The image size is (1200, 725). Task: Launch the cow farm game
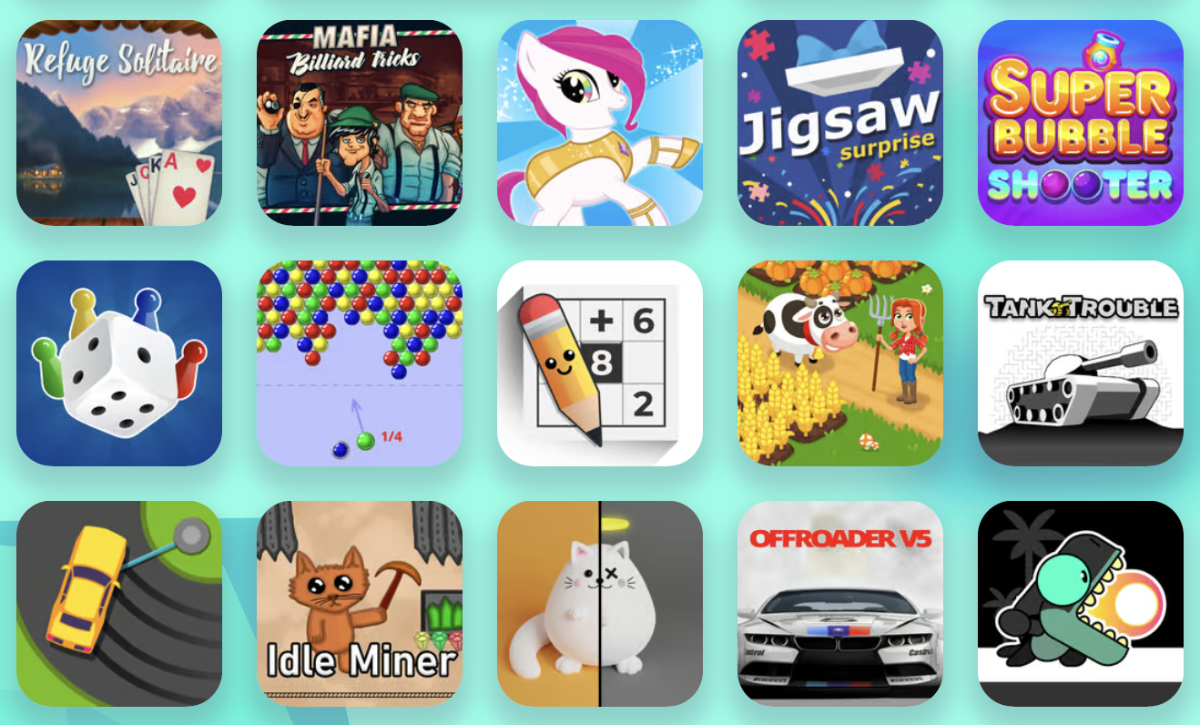point(840,363)
